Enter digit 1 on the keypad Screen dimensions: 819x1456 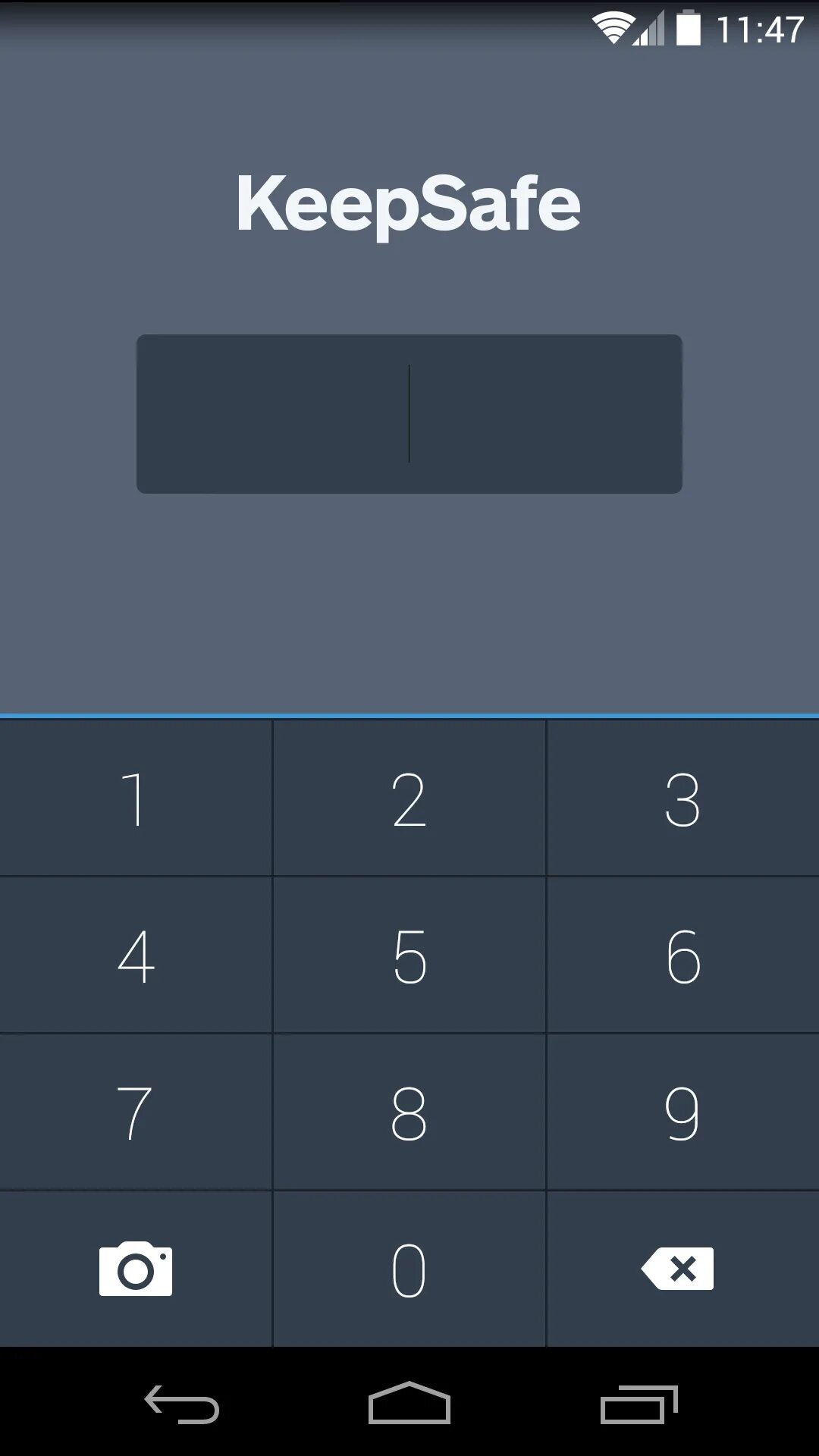click(136, 798)
